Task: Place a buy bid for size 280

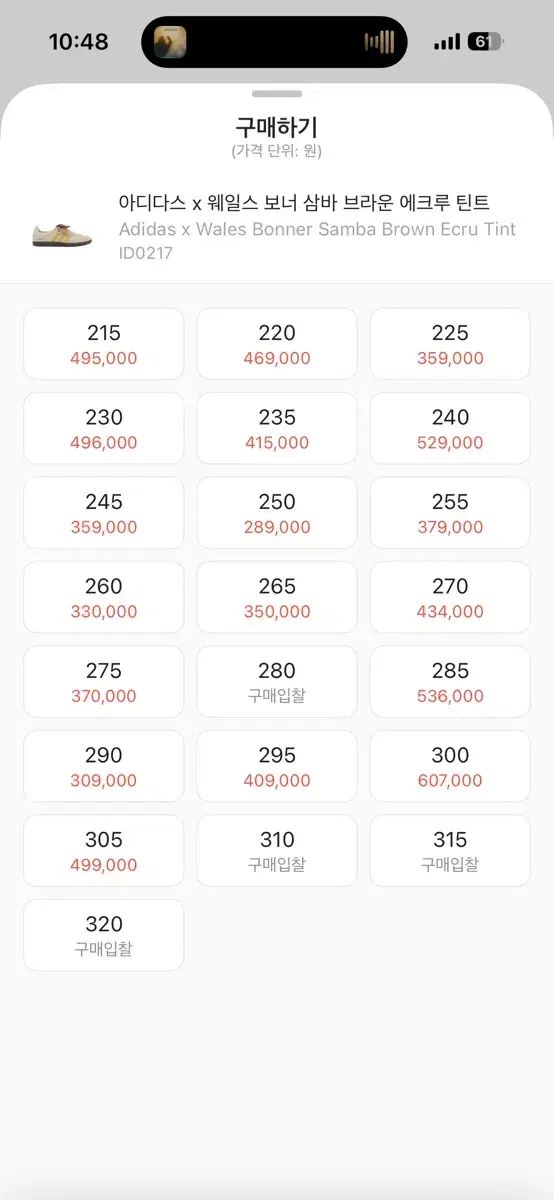Action: tap(277, 682)
